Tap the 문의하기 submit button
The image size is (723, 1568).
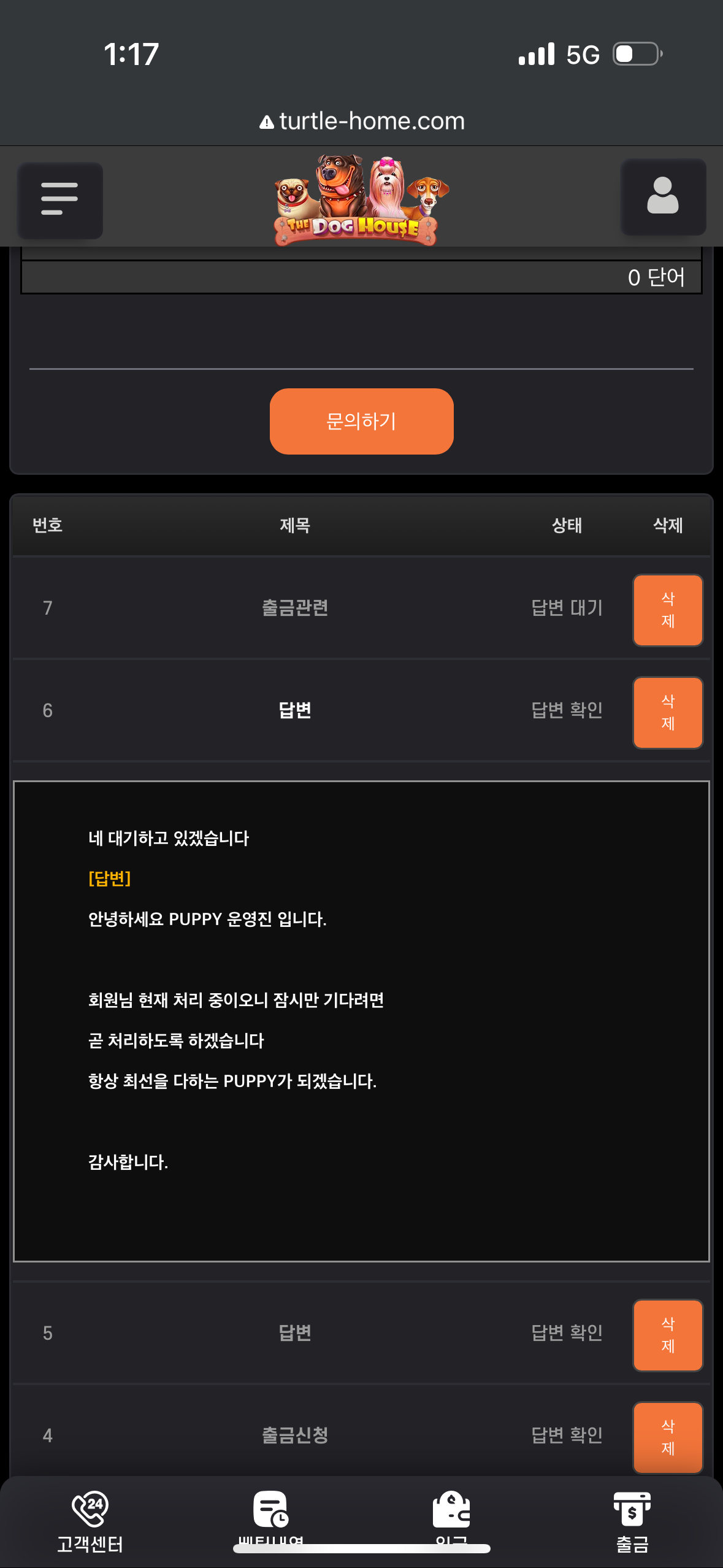[361, 421]
